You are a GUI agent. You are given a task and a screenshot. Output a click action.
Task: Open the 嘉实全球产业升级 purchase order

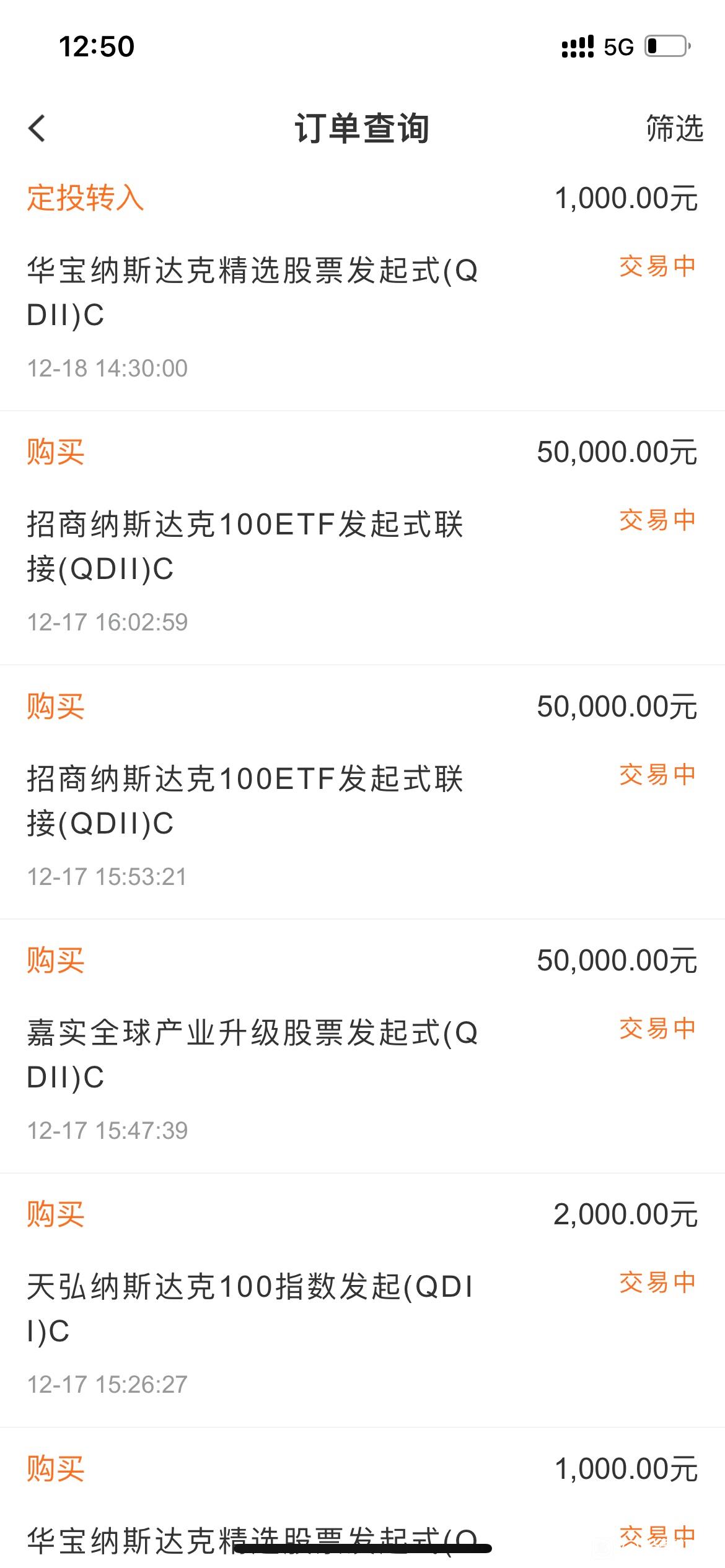362,1047
